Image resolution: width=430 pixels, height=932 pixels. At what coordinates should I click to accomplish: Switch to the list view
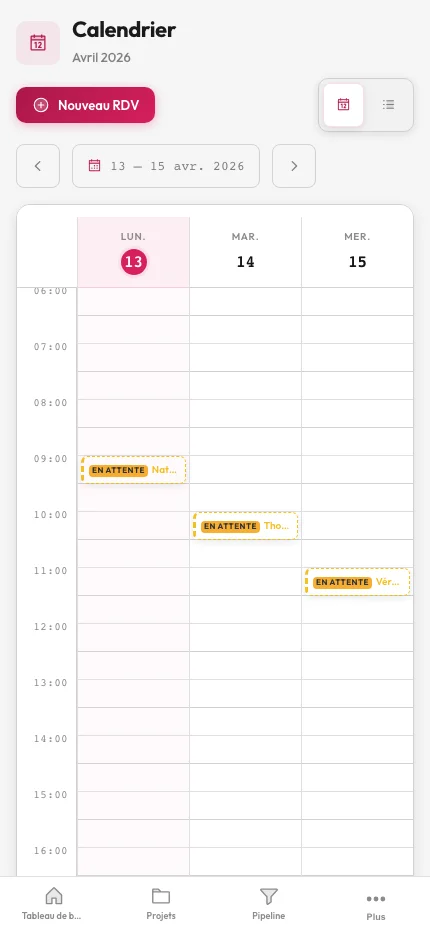pyautogui.click(x=388, y=105)
